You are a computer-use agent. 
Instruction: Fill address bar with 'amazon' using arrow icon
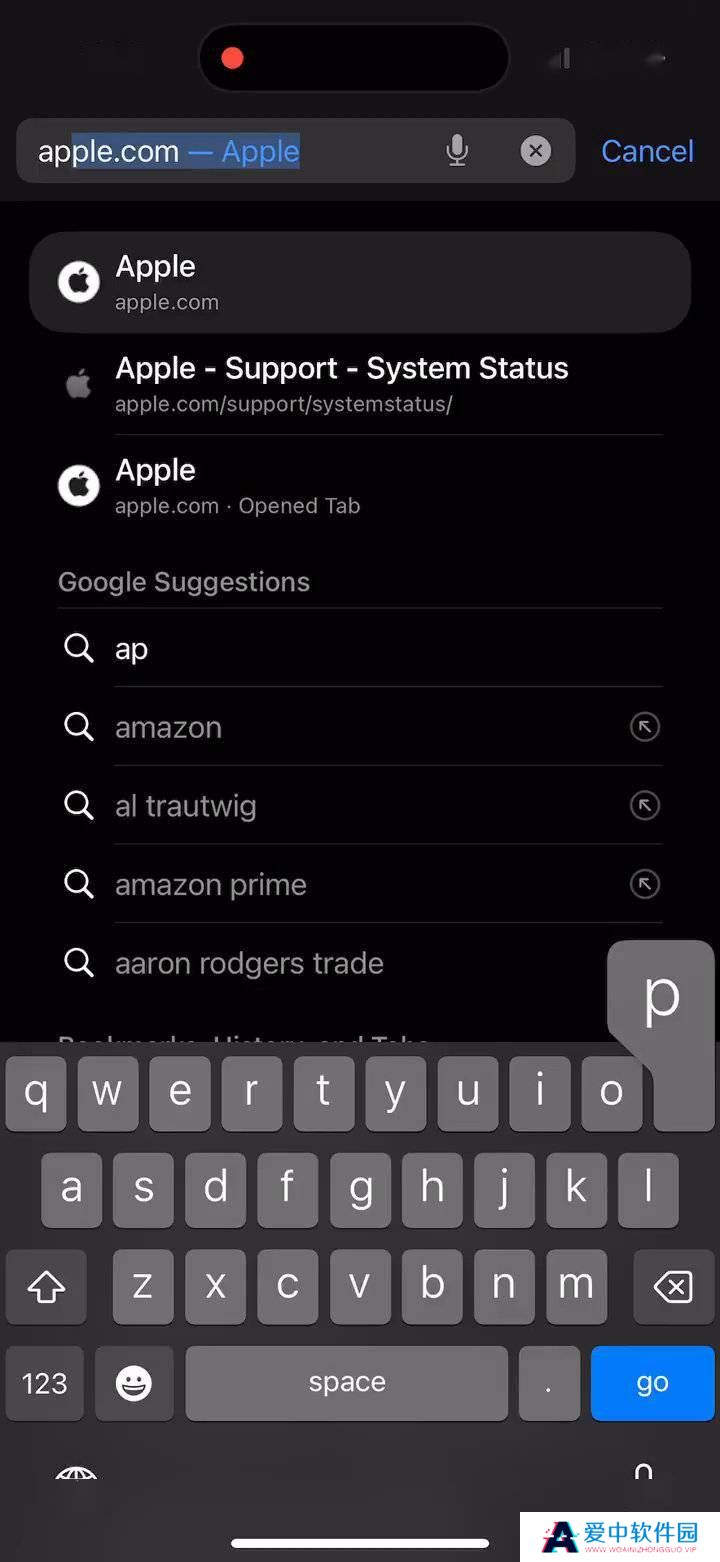645,727
